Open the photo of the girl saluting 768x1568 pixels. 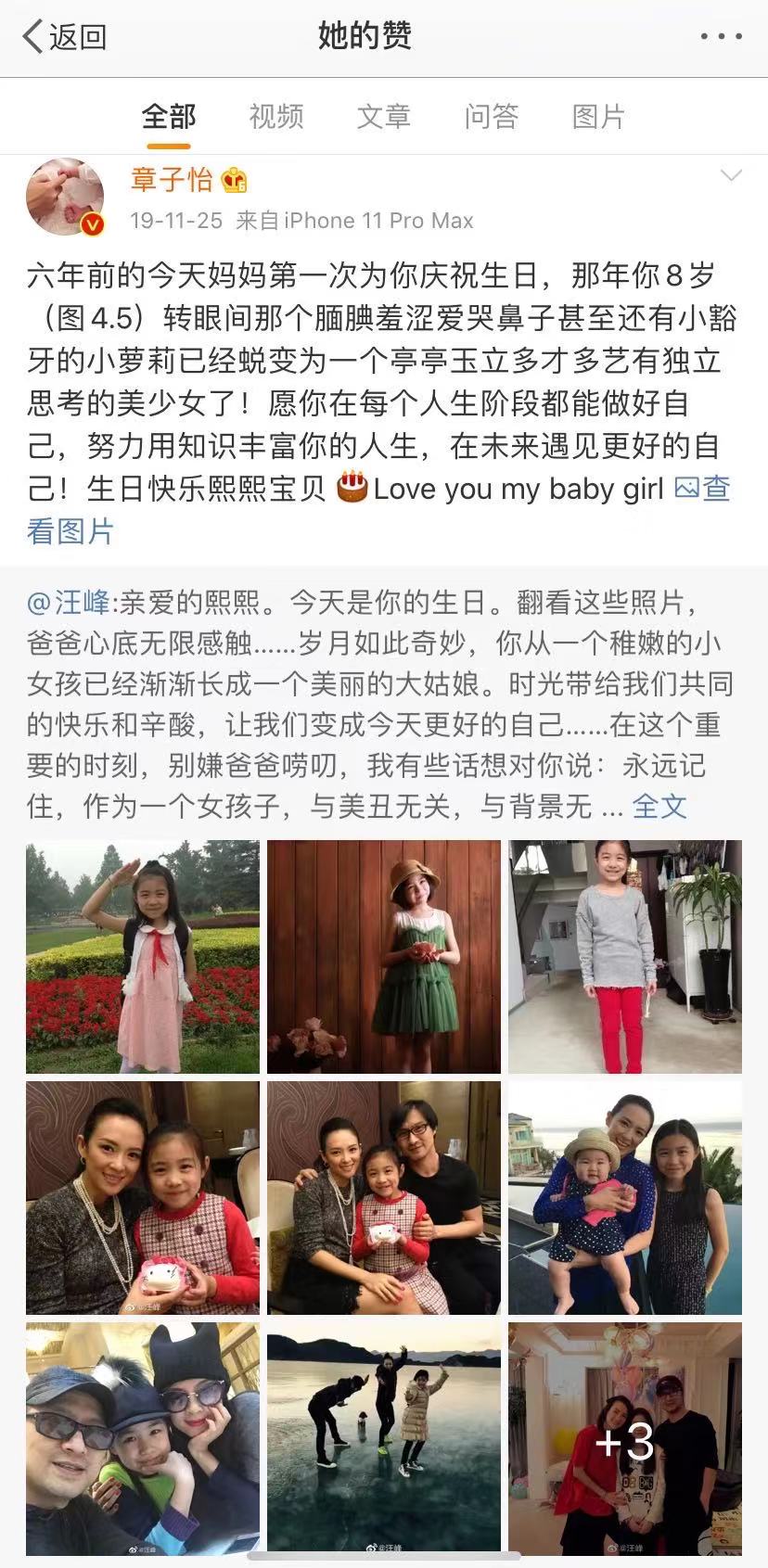[x=143, y=956]
